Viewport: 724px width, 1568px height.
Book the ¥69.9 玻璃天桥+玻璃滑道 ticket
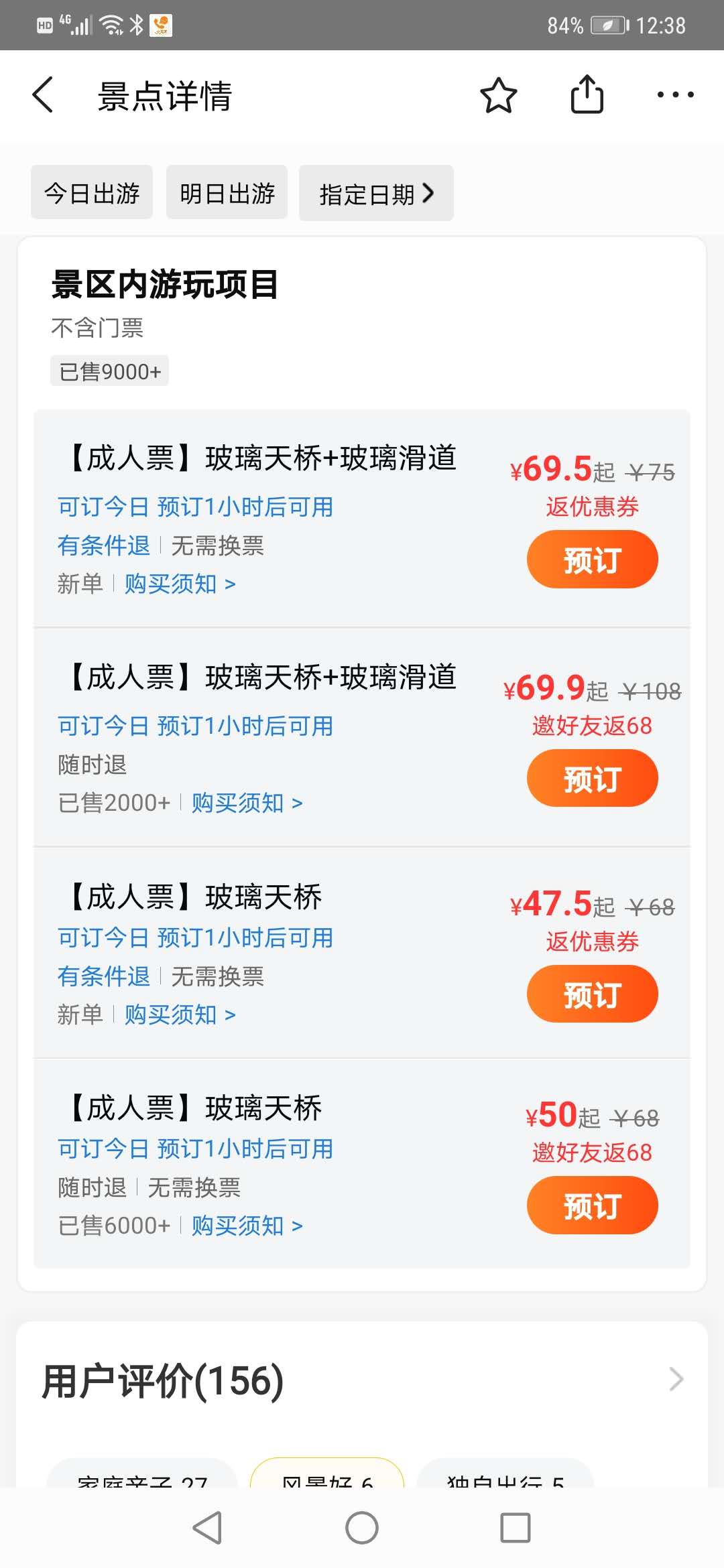tap(592, 779)
